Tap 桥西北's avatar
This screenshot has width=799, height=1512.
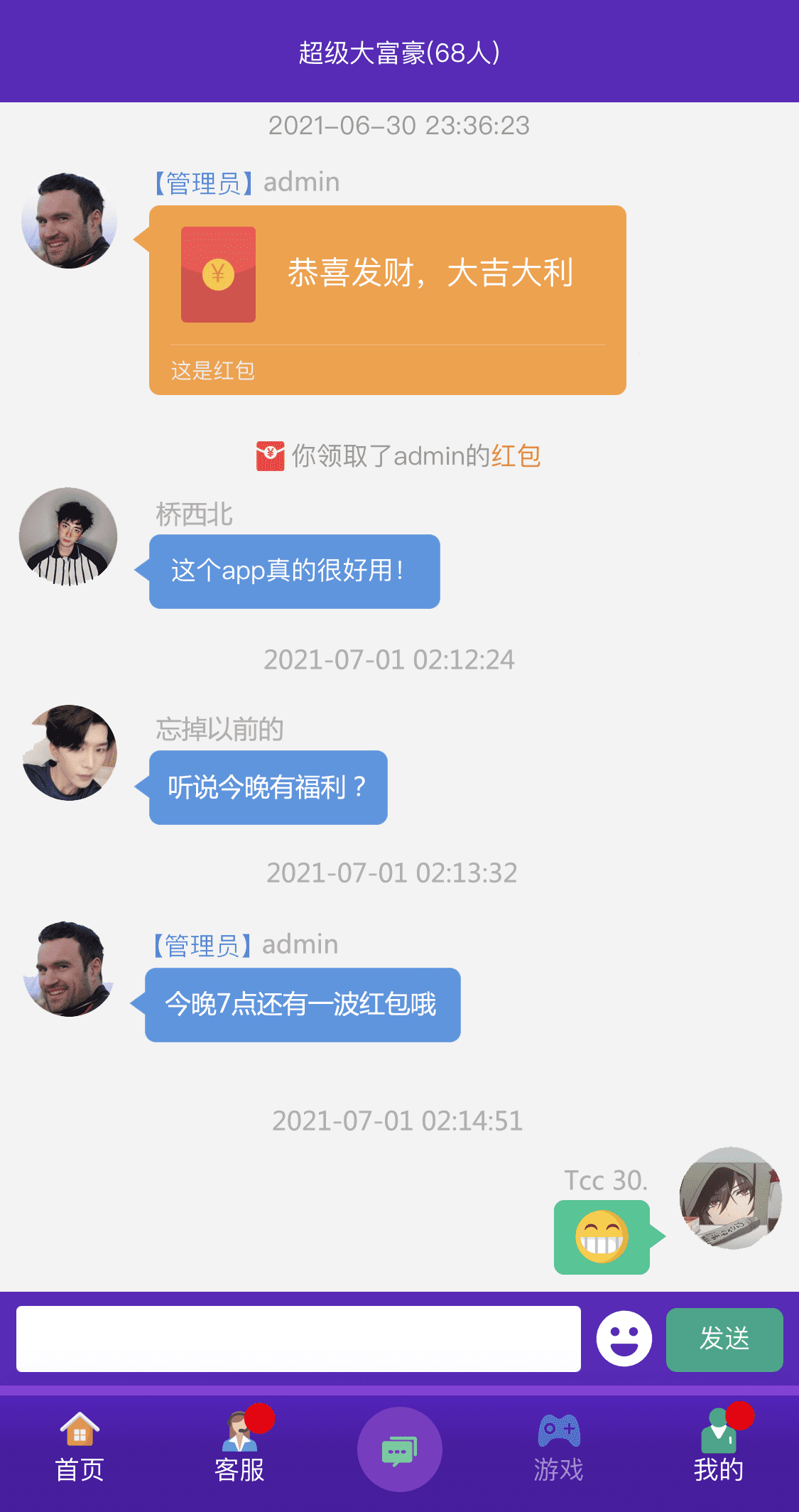(x=67, y=537)
